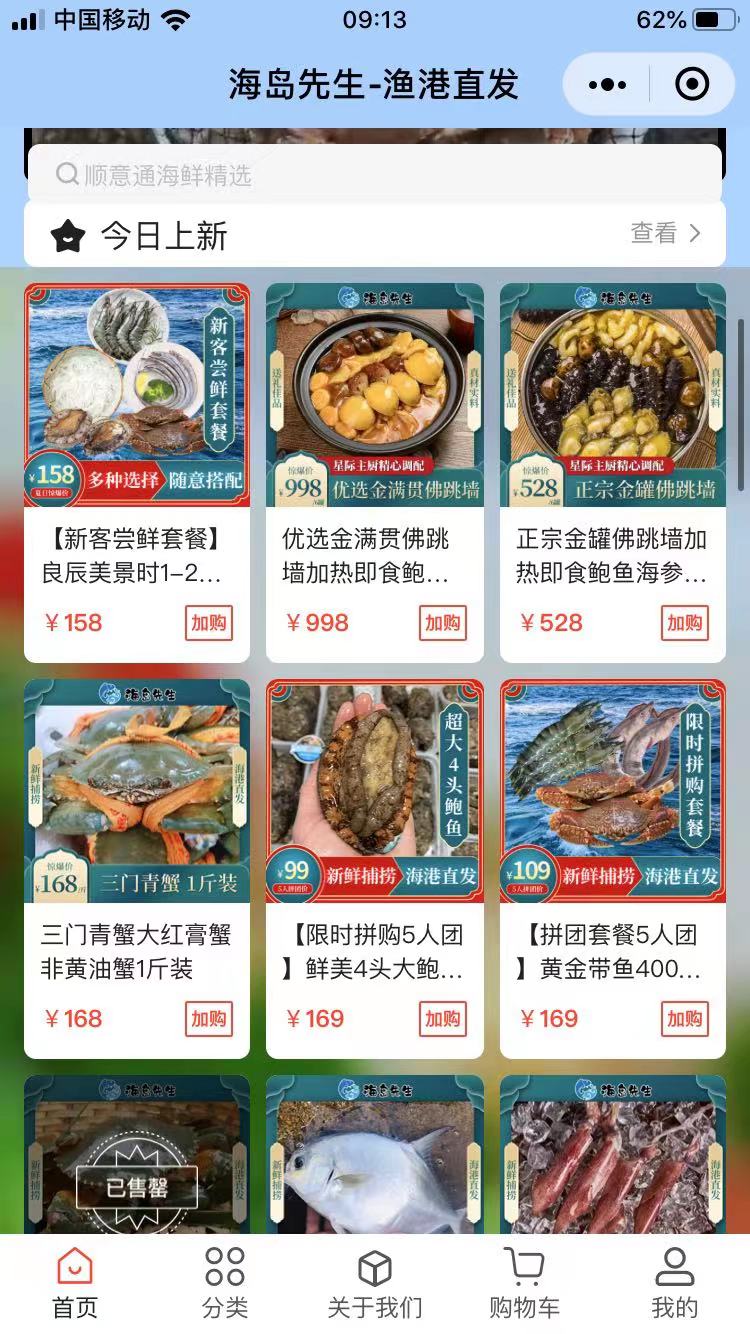Screen dimensions: 750x1334
Task: Add the ¥998 佛跳墙 to cart
Action: tap(443, 623)
